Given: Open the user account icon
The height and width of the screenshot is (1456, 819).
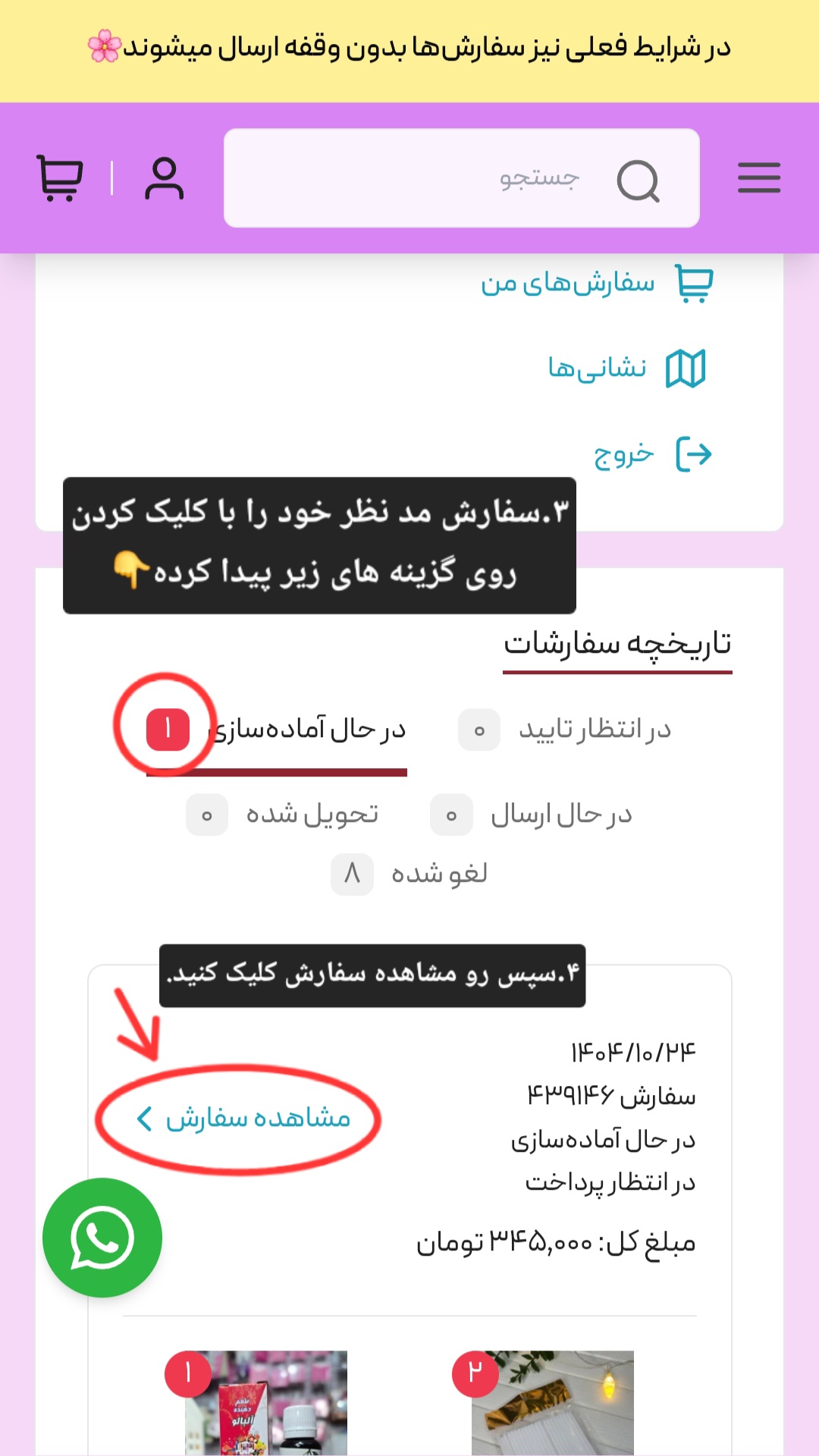Looking at the screenshot, I should click(x=164, y=179).
